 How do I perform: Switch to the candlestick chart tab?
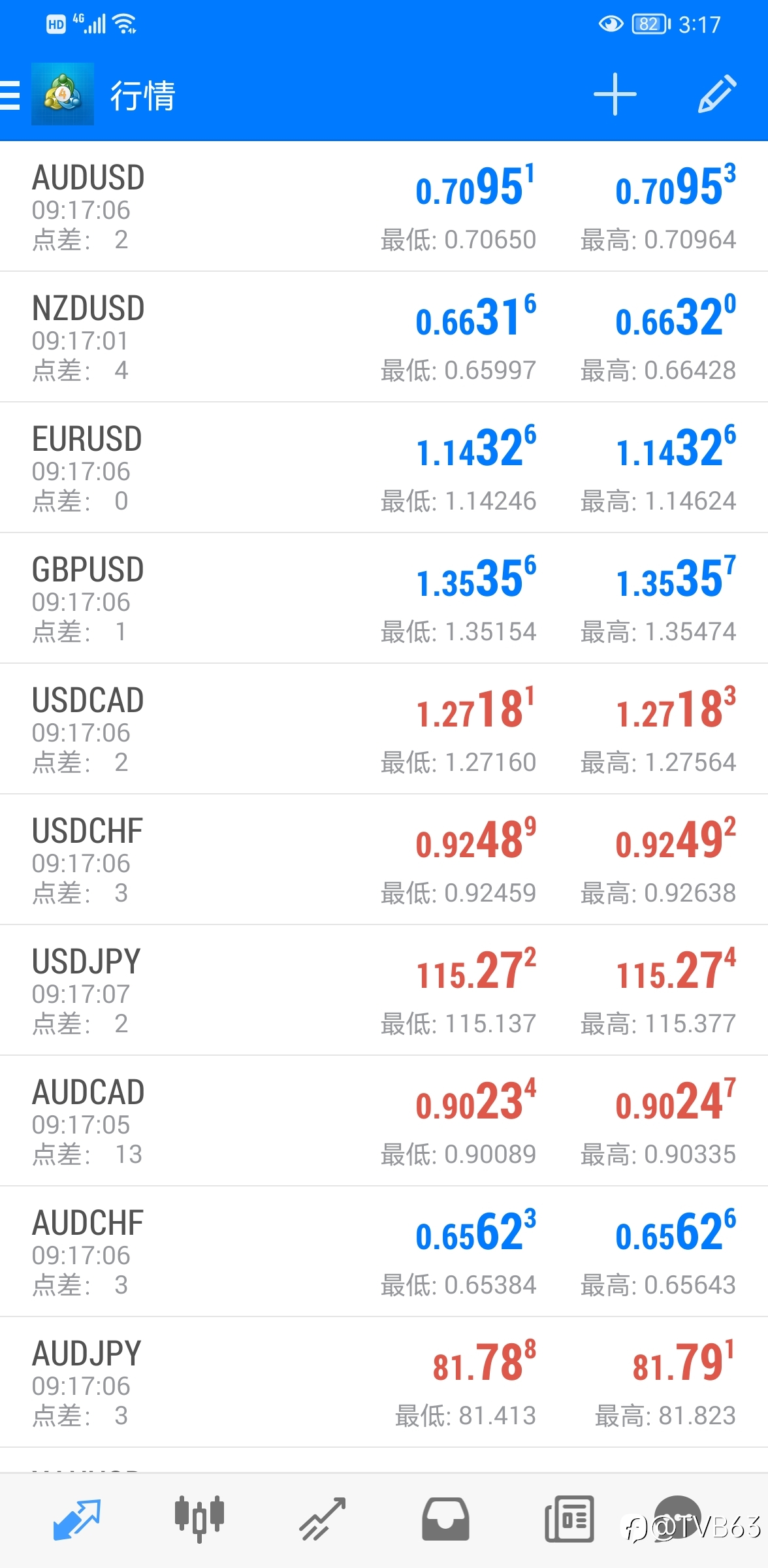click(199, 1519)
